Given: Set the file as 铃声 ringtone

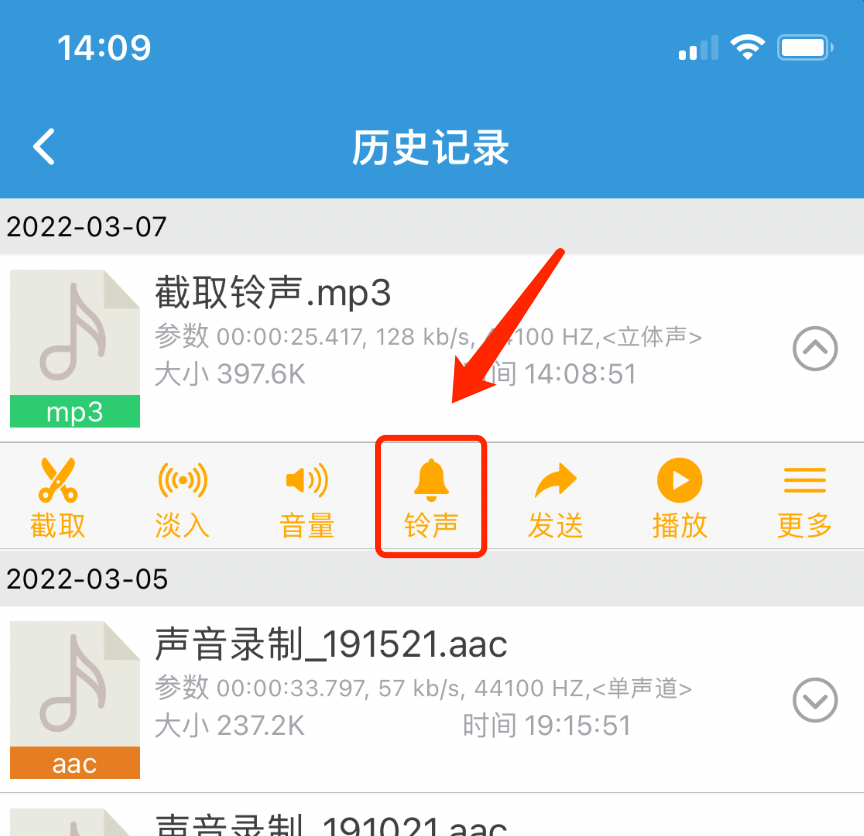Looking at the screenshot, I should point(431,497).
